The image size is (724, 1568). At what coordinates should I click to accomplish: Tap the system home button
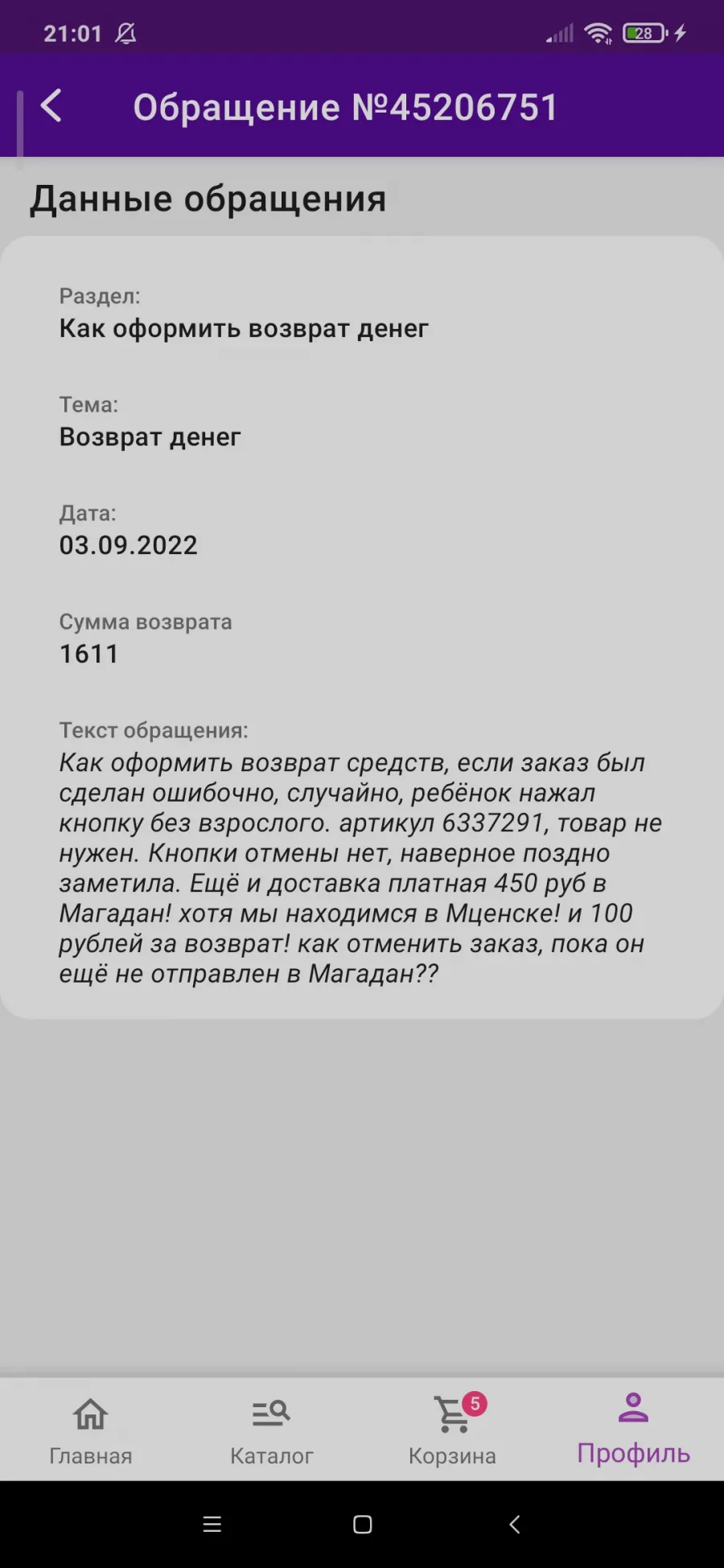[362, 1525]
